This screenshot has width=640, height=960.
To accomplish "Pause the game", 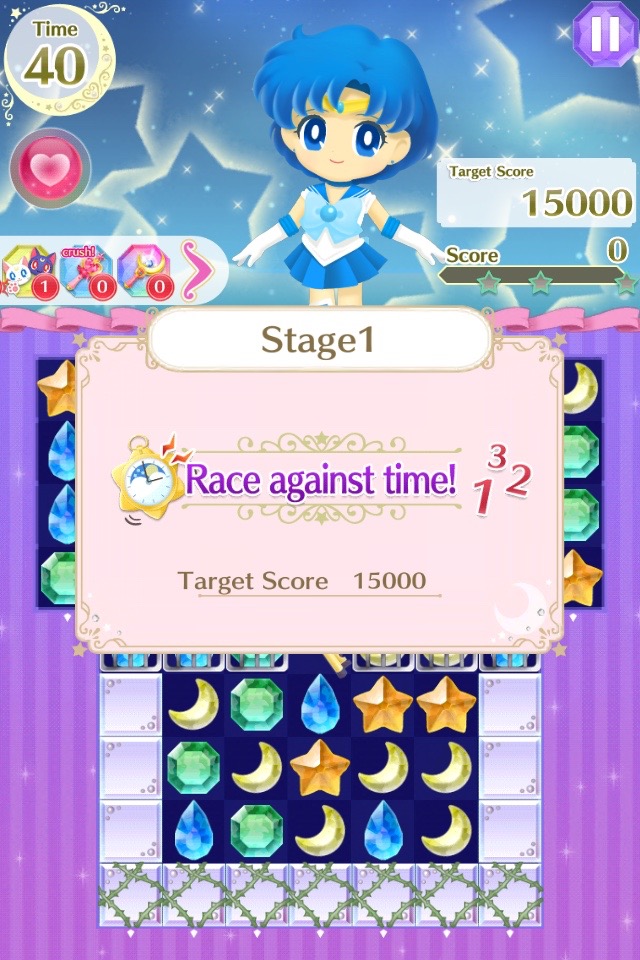I will (x=604, y=34).
